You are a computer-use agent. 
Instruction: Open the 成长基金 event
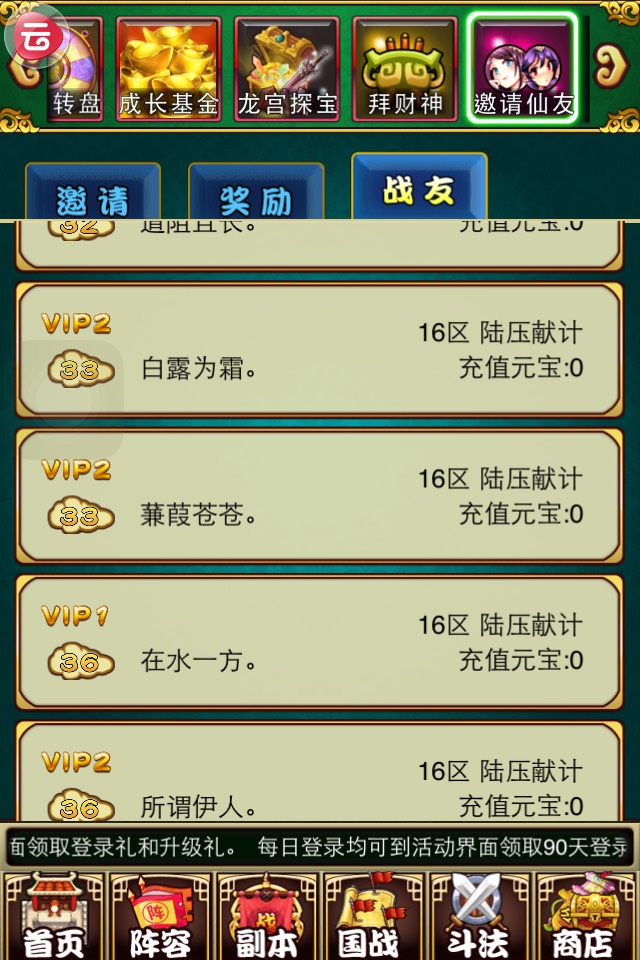pyautogui.click(x=167, y=68)
